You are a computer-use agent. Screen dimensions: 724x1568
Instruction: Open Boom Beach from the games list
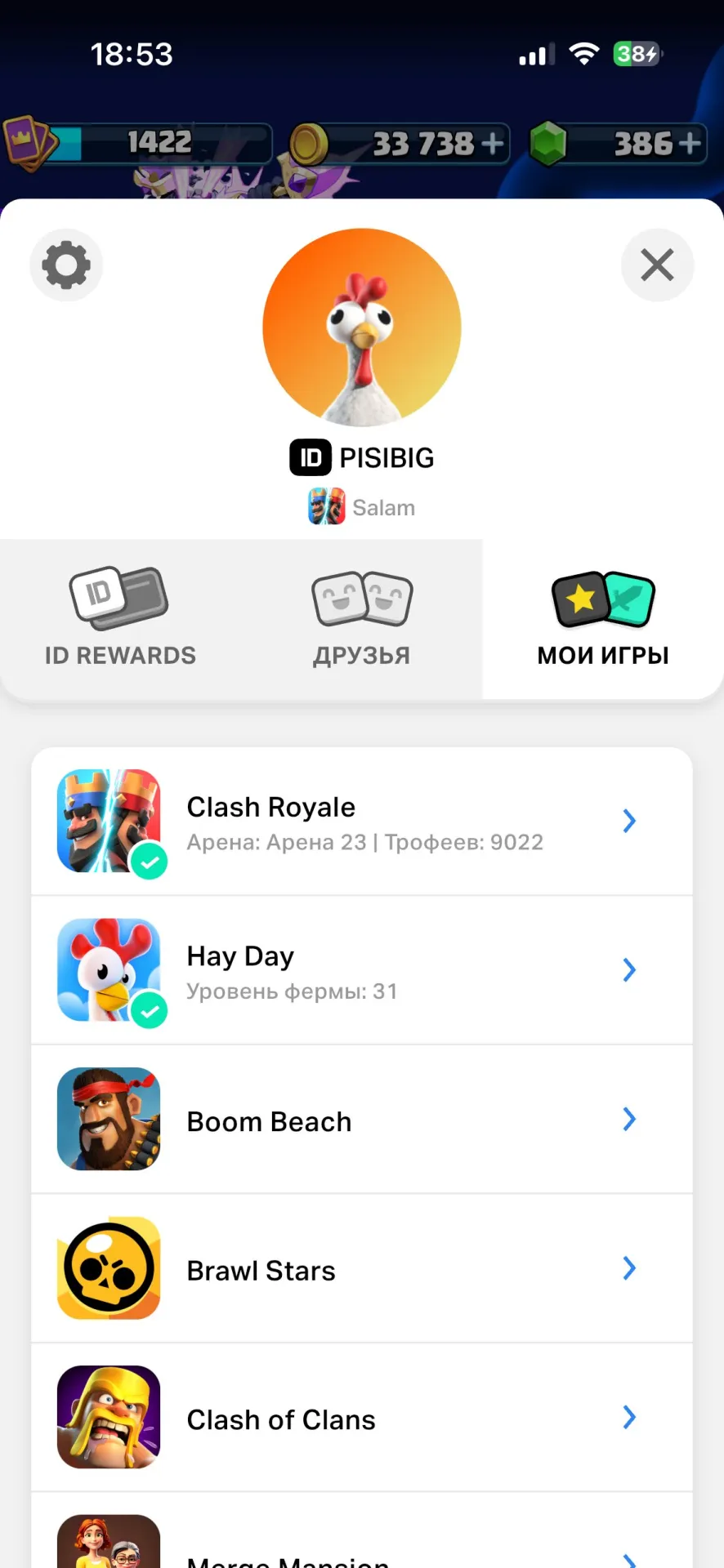[x=362, y=1120]
